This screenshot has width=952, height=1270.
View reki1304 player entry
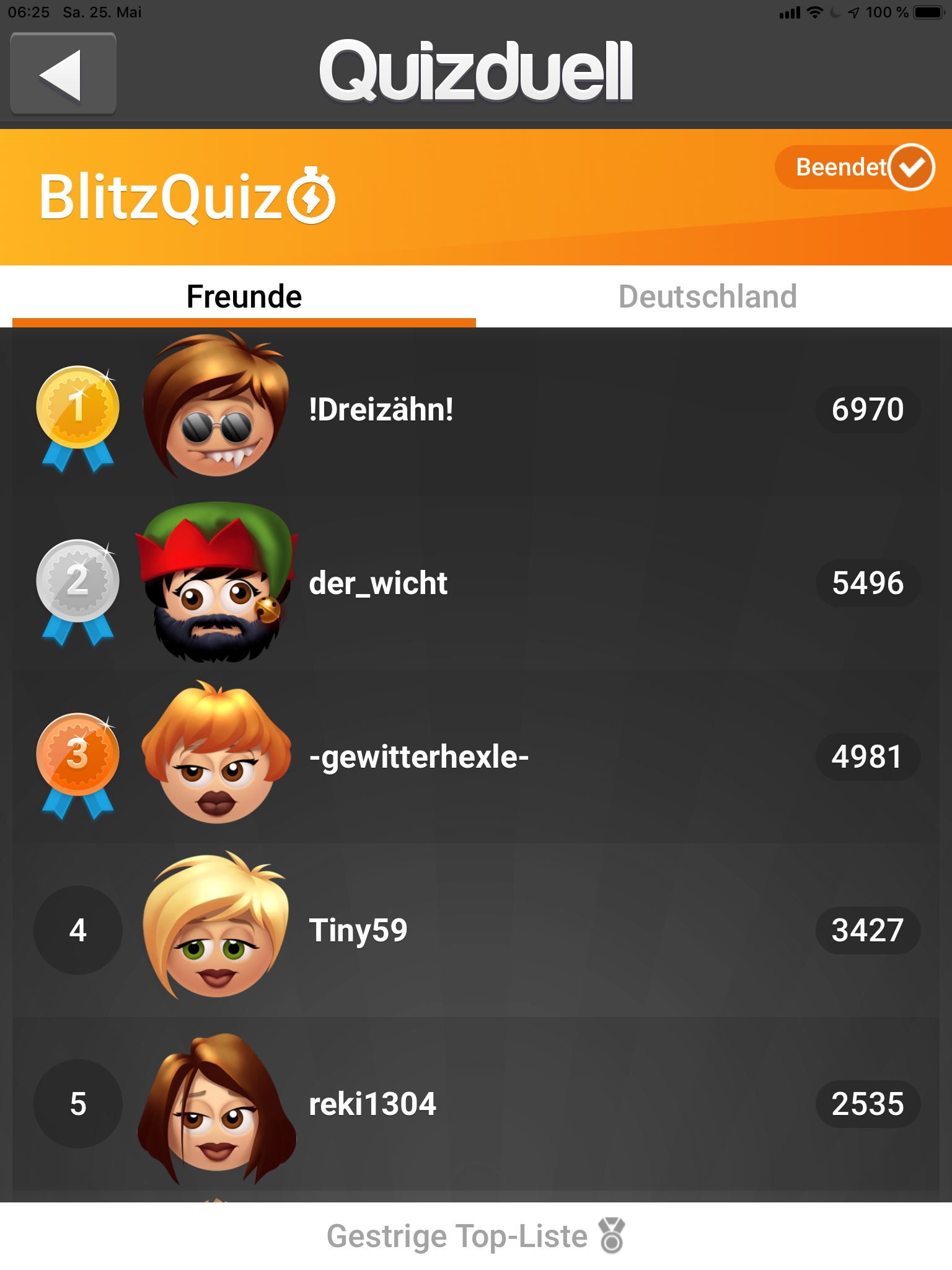476,1104
